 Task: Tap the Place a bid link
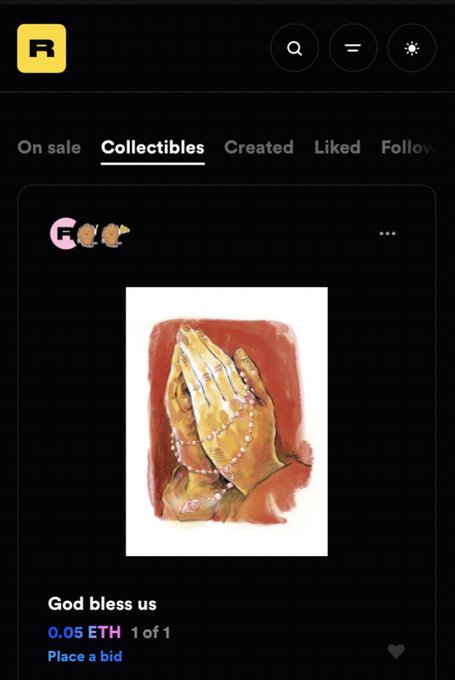(85, 656)
